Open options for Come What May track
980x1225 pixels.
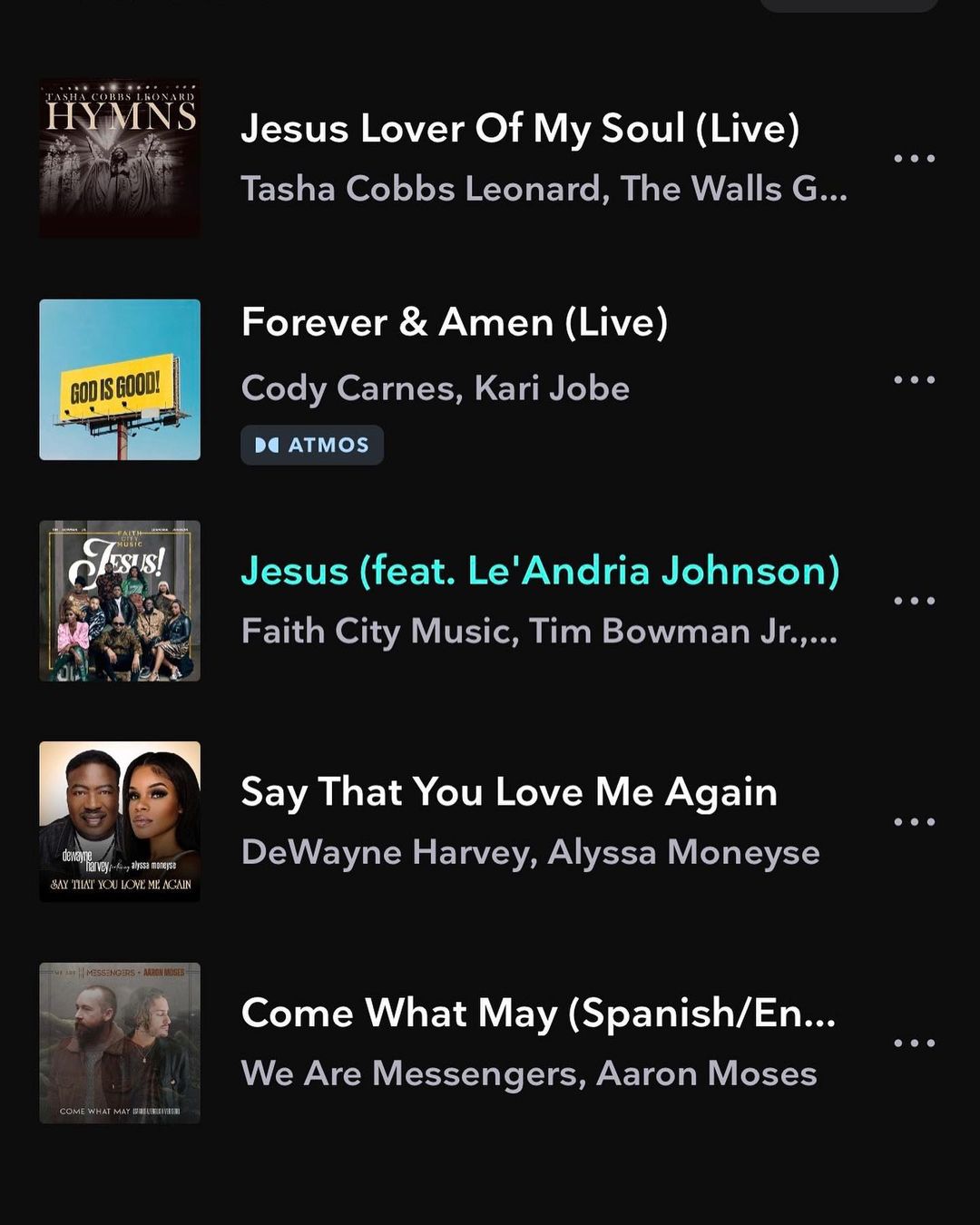(x=914, y=1044)
